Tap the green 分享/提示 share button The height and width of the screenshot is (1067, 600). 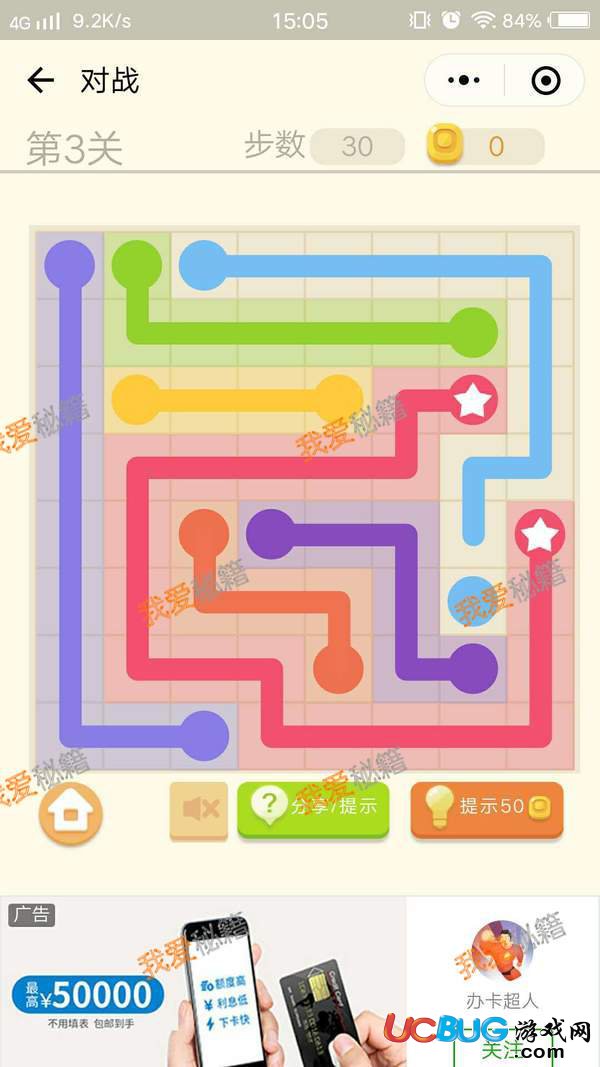coord(312,808)
